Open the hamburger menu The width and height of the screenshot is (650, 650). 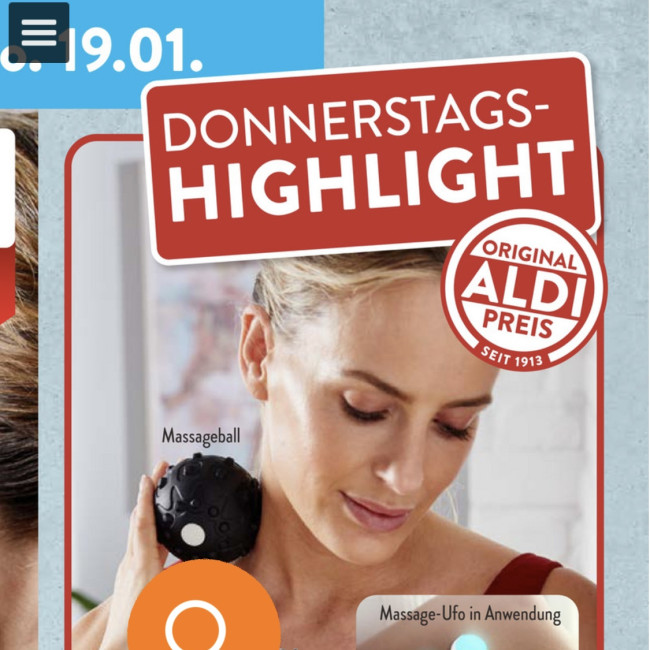tap(38, 32)
